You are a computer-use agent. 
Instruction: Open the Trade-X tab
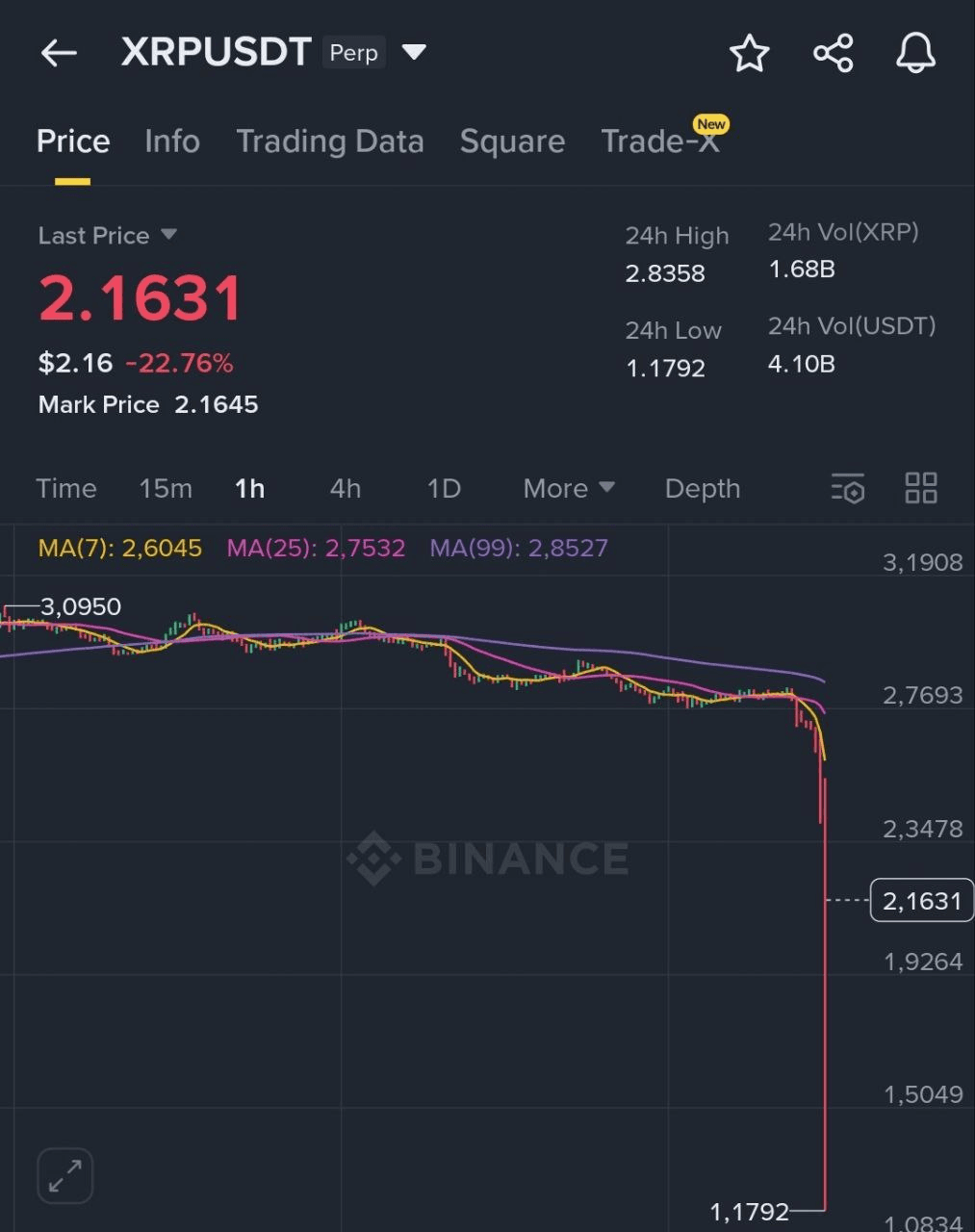click(x=660, y=141)
